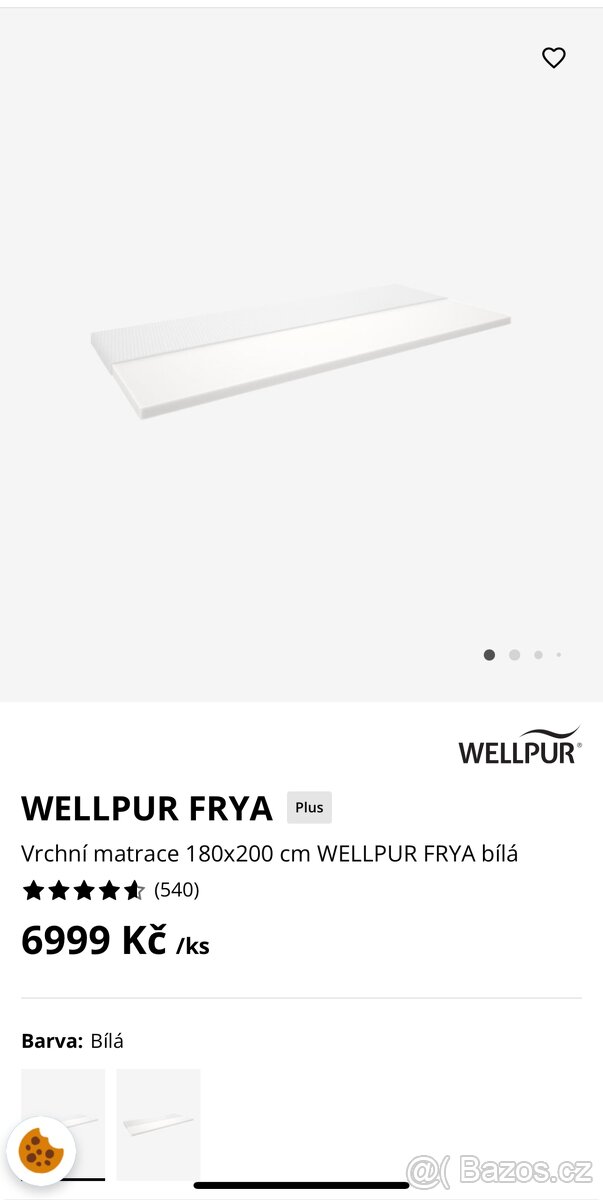603x1200 pixels.
Task: Choose the second color variant thumbnail
Action: click(x=158, y=1123)
